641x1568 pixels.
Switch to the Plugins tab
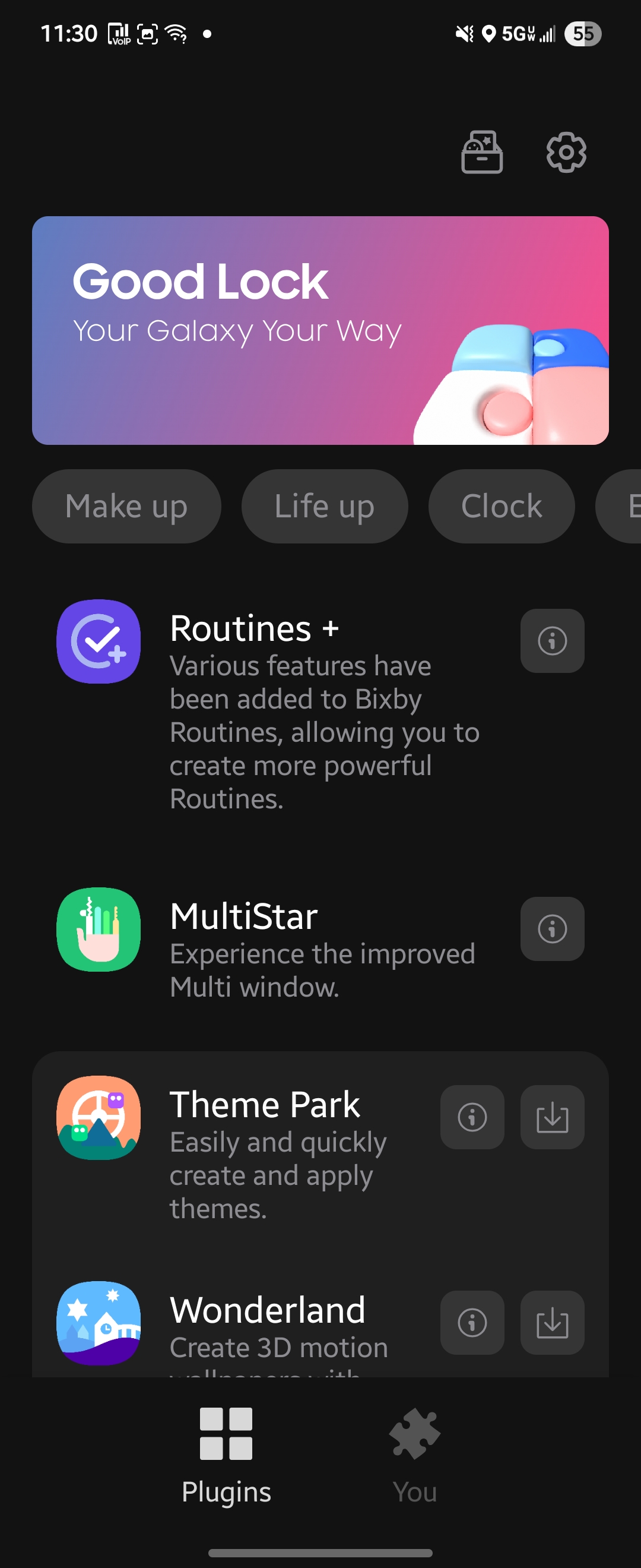point(226,1455)
